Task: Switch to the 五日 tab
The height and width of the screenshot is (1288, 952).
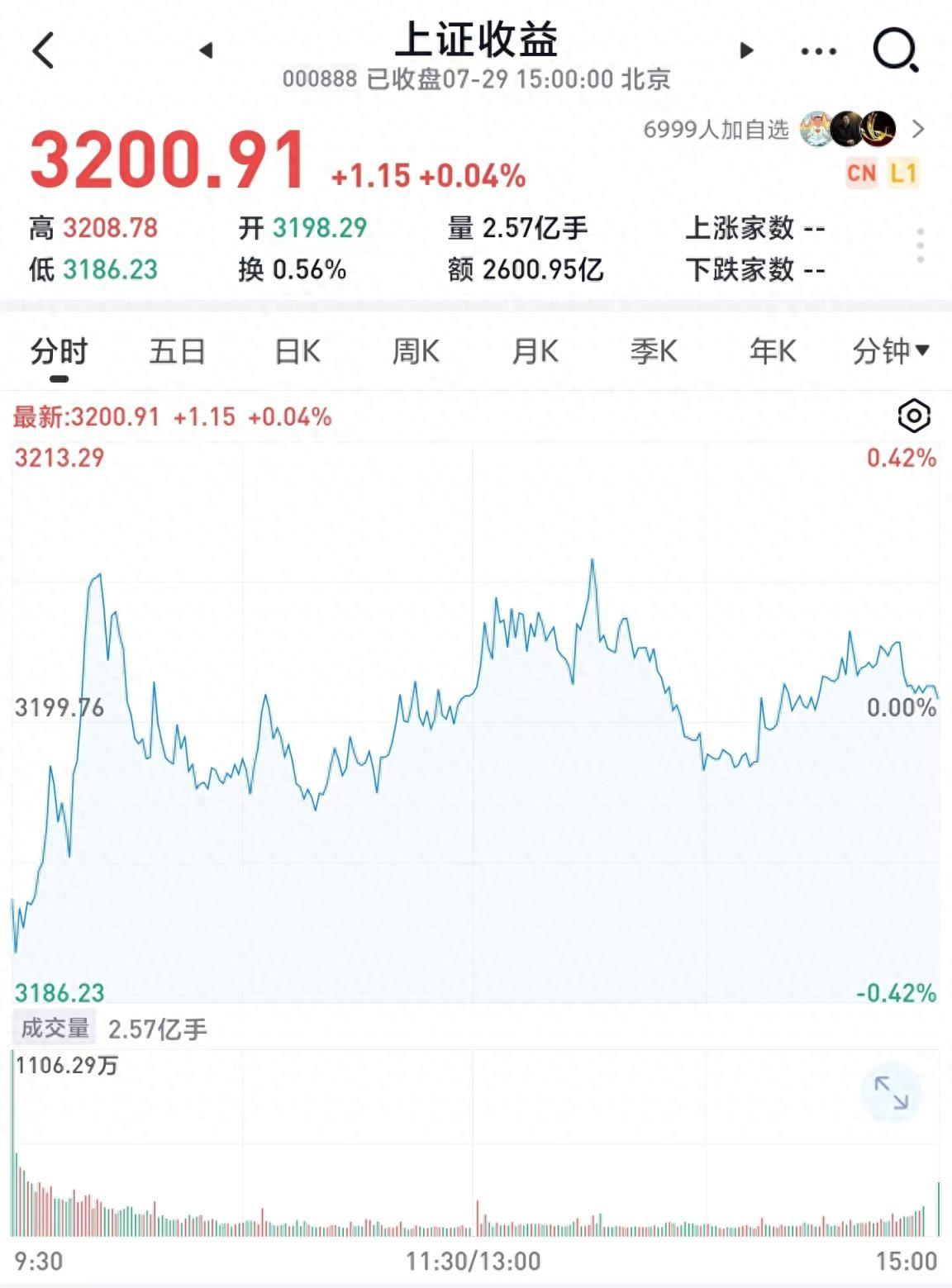Action: pos(177,352)
